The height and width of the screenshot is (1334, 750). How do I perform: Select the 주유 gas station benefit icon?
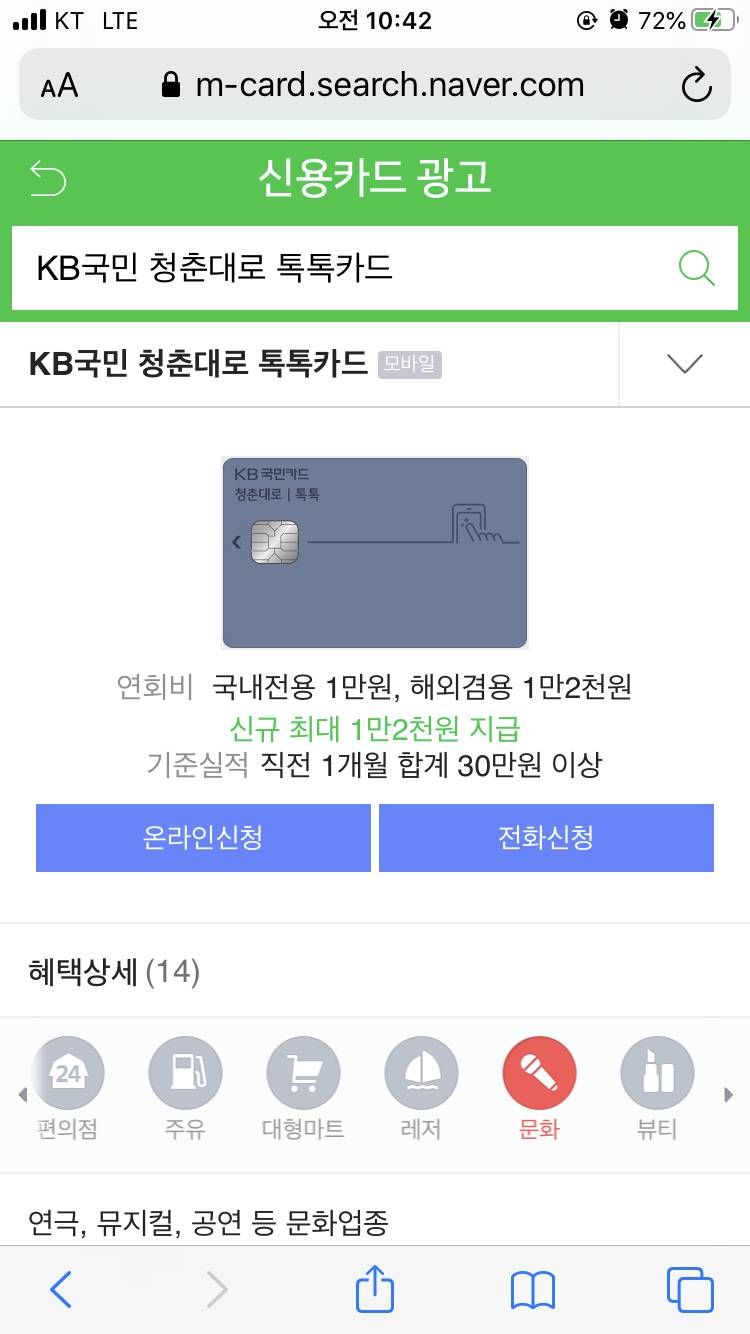[185, 1072]
